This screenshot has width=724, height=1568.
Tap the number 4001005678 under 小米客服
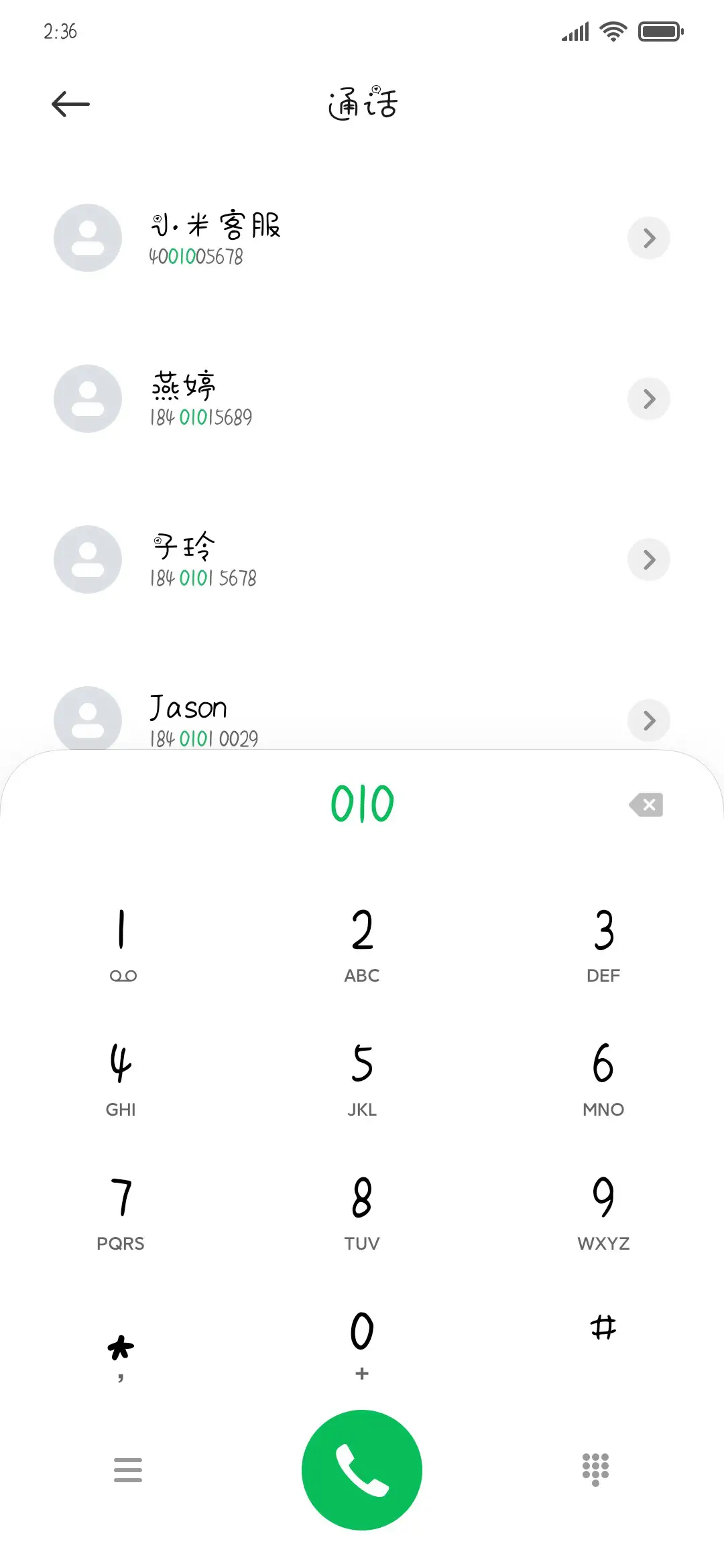click(x=196, y=257)
